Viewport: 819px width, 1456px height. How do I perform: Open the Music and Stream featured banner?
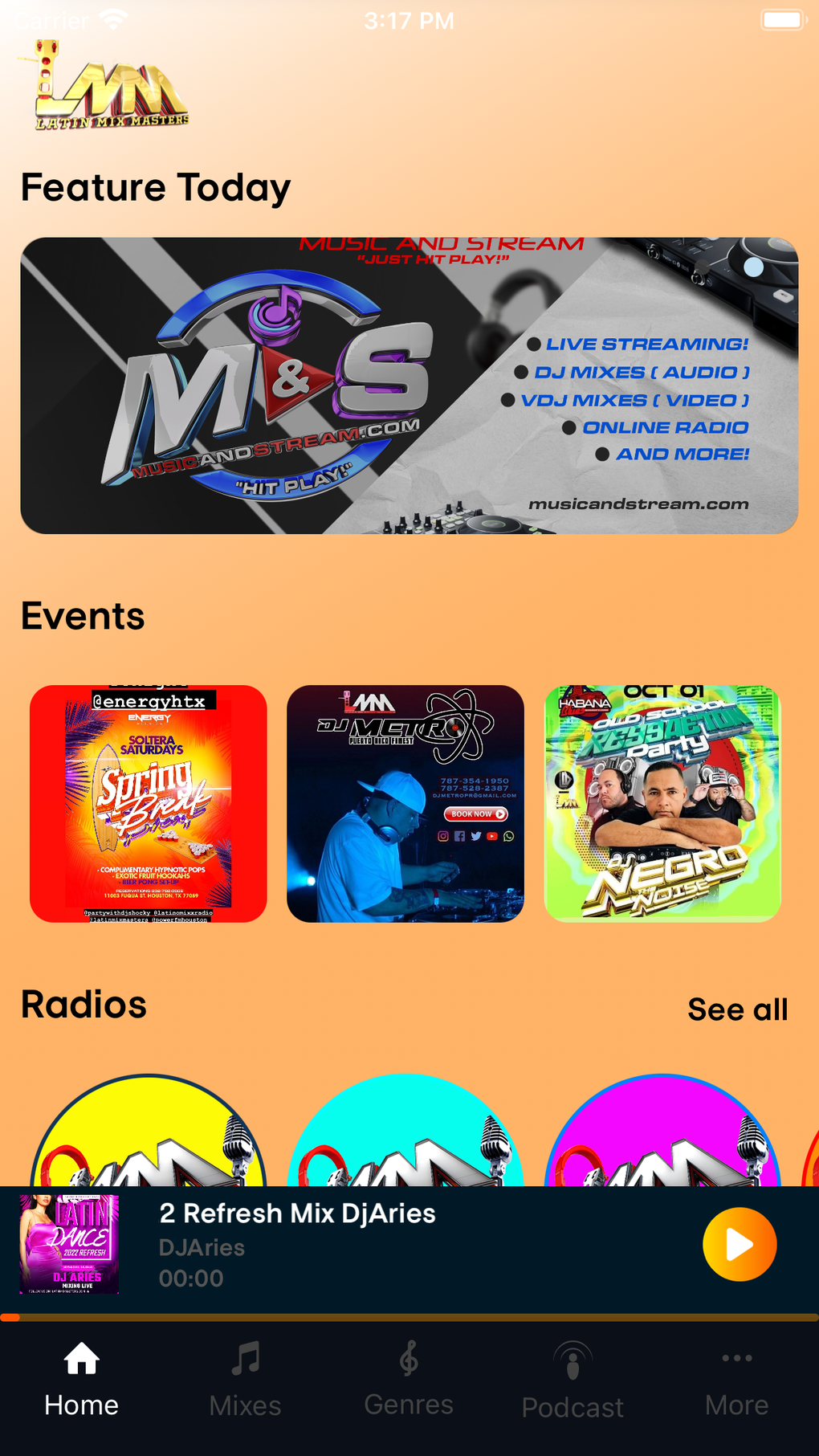pos(409,385)
